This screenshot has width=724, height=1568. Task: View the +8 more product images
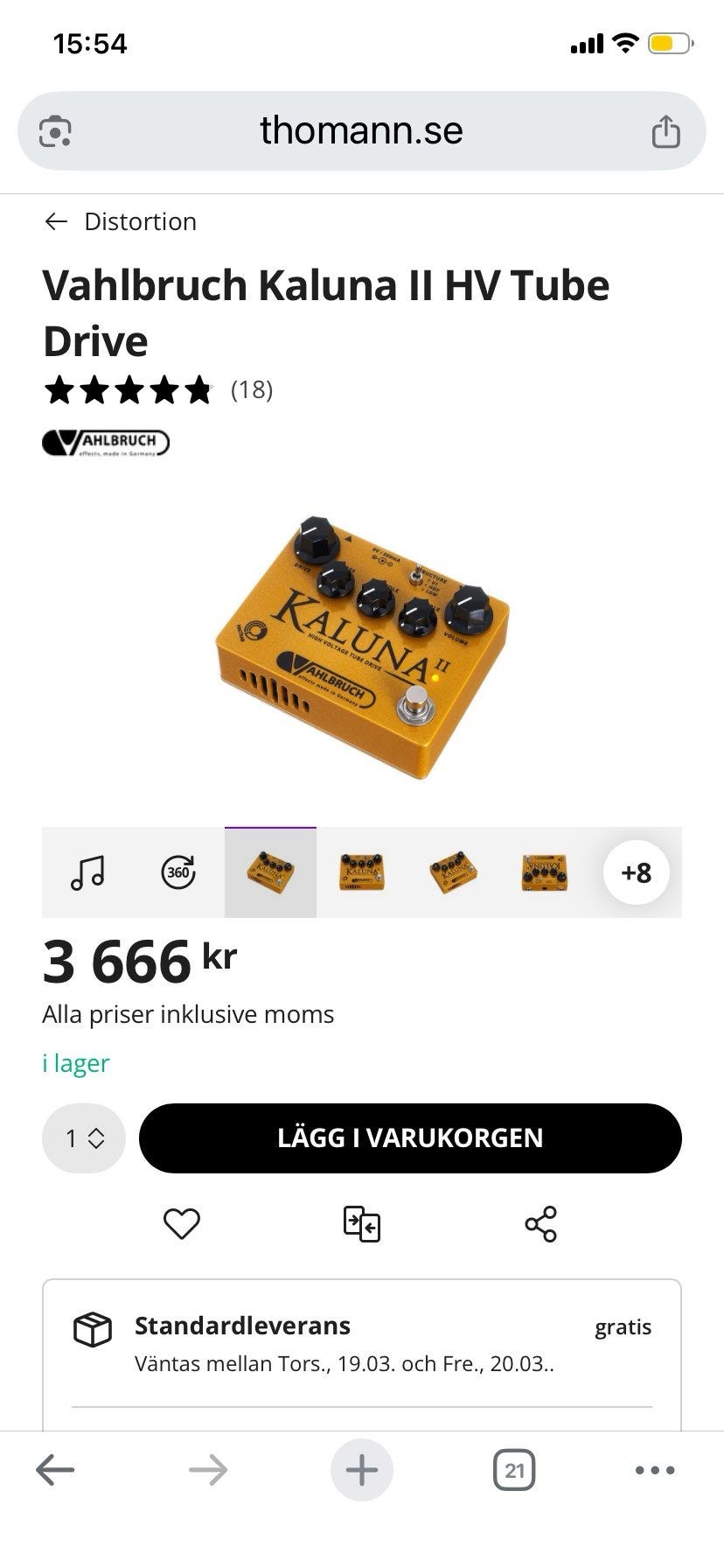coord(636,872)
